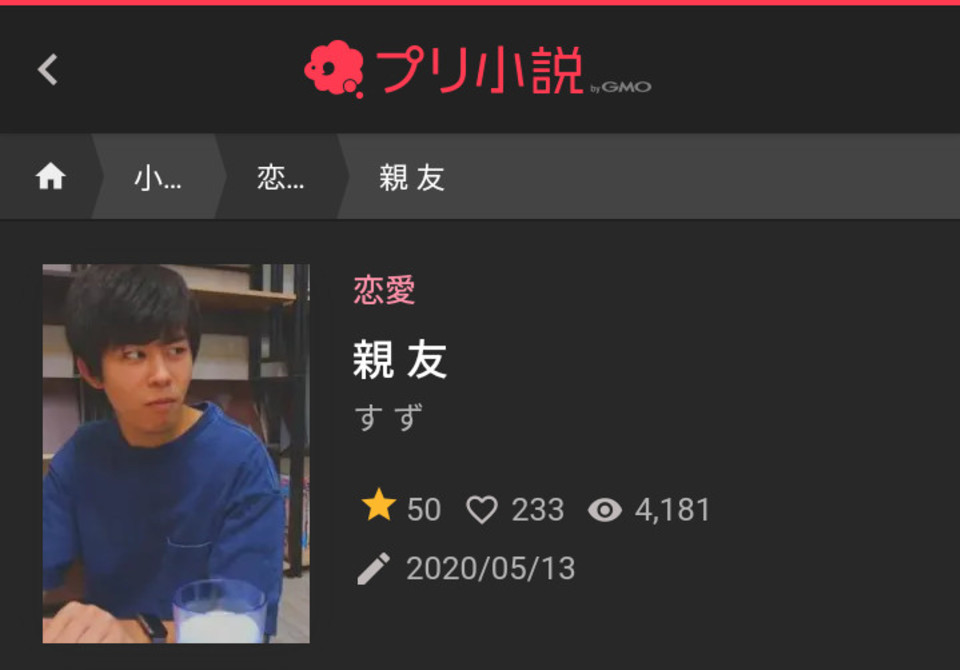The width and height of the screenshot is (960, 670).
Task: Open the home breadcrumb icon
Action: [50, 177]
